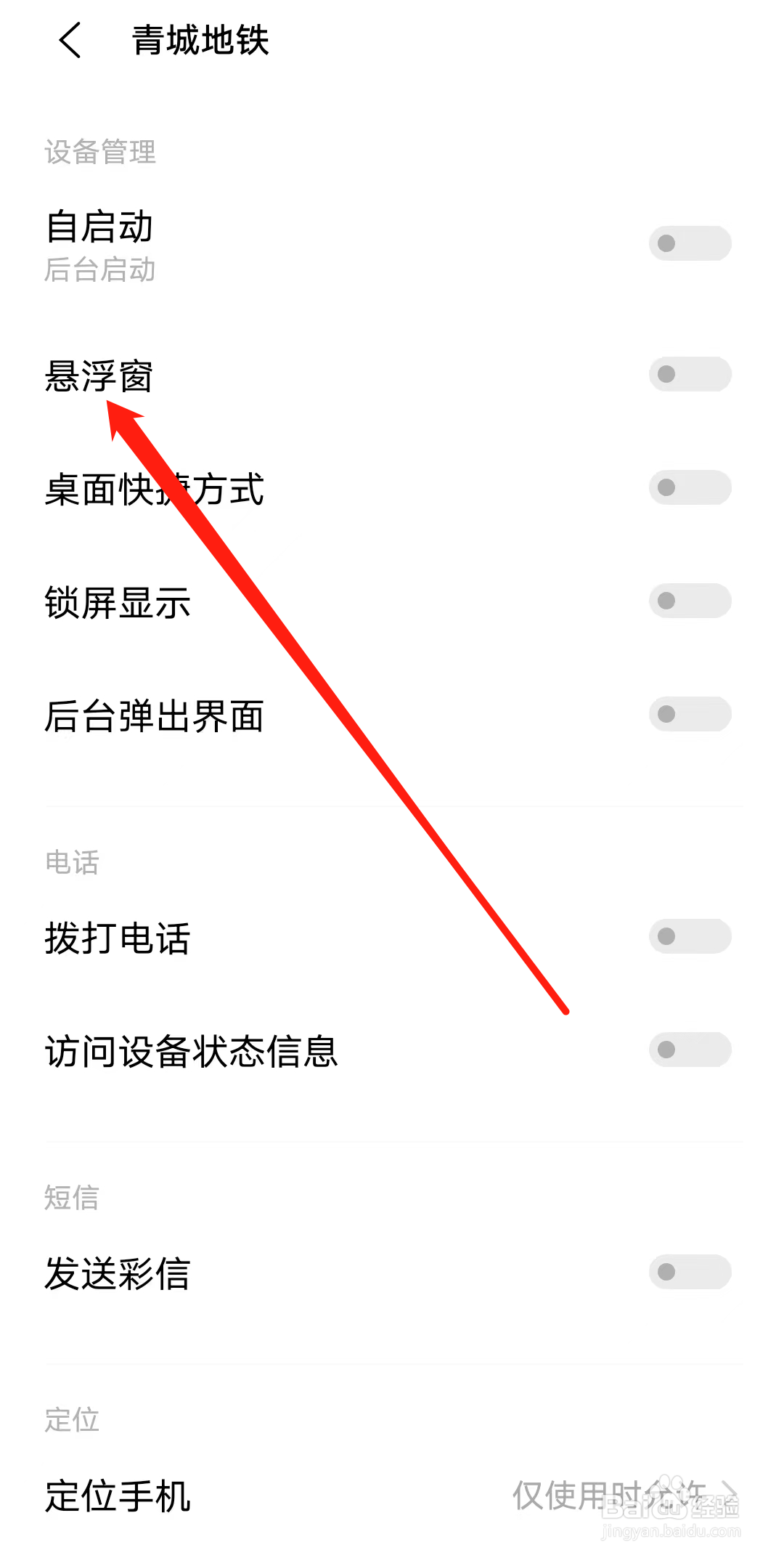Enable 桌面快捷方式 permission
Viewport: 784px width, 1558px height.
pyautogui.click(x=690, y=487)
